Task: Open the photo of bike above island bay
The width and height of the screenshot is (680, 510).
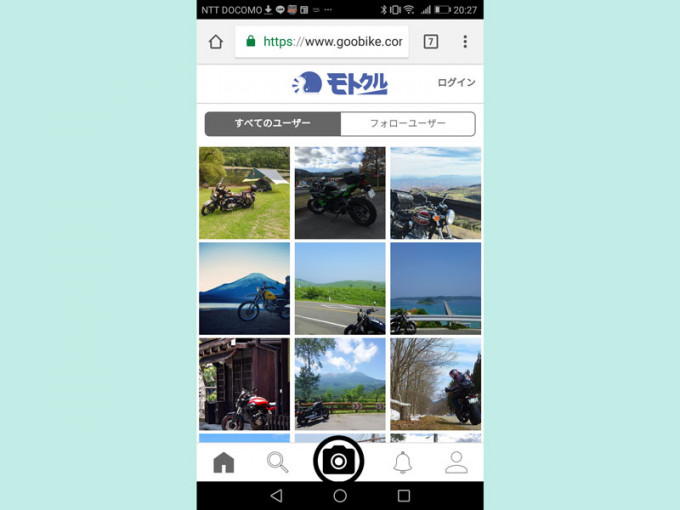Action: [435, 288]
